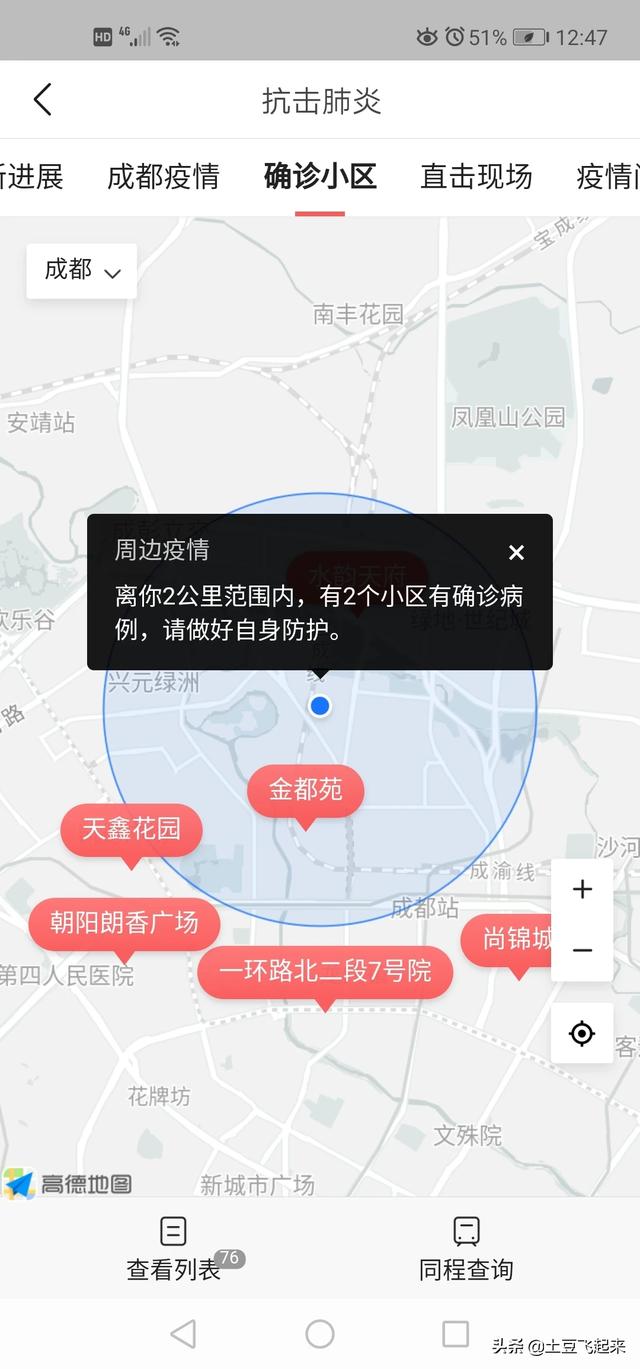
Task: View the 一环路北二段7号院 marker
Action: pyautogui.click(x=325, y=970)
